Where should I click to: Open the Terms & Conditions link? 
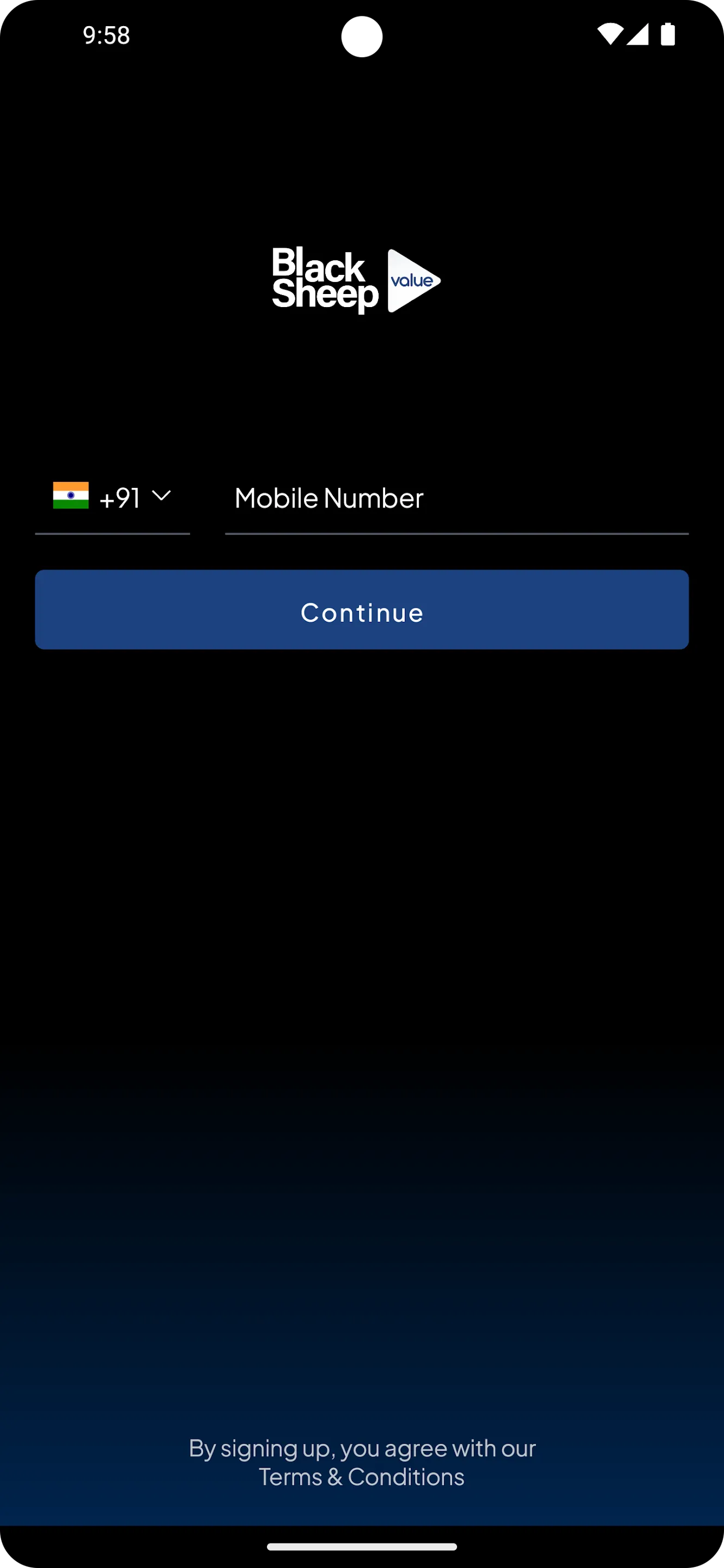[362, 1477]
